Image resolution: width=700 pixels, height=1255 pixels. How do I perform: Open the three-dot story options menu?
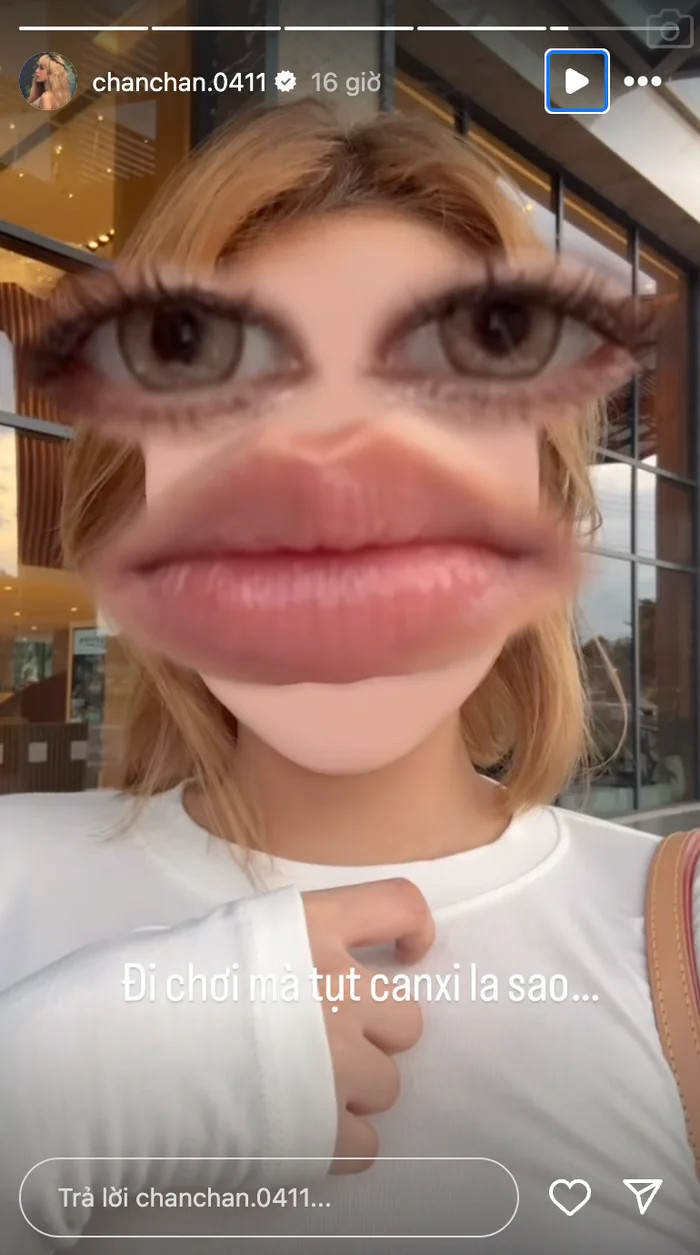[642, 81]
